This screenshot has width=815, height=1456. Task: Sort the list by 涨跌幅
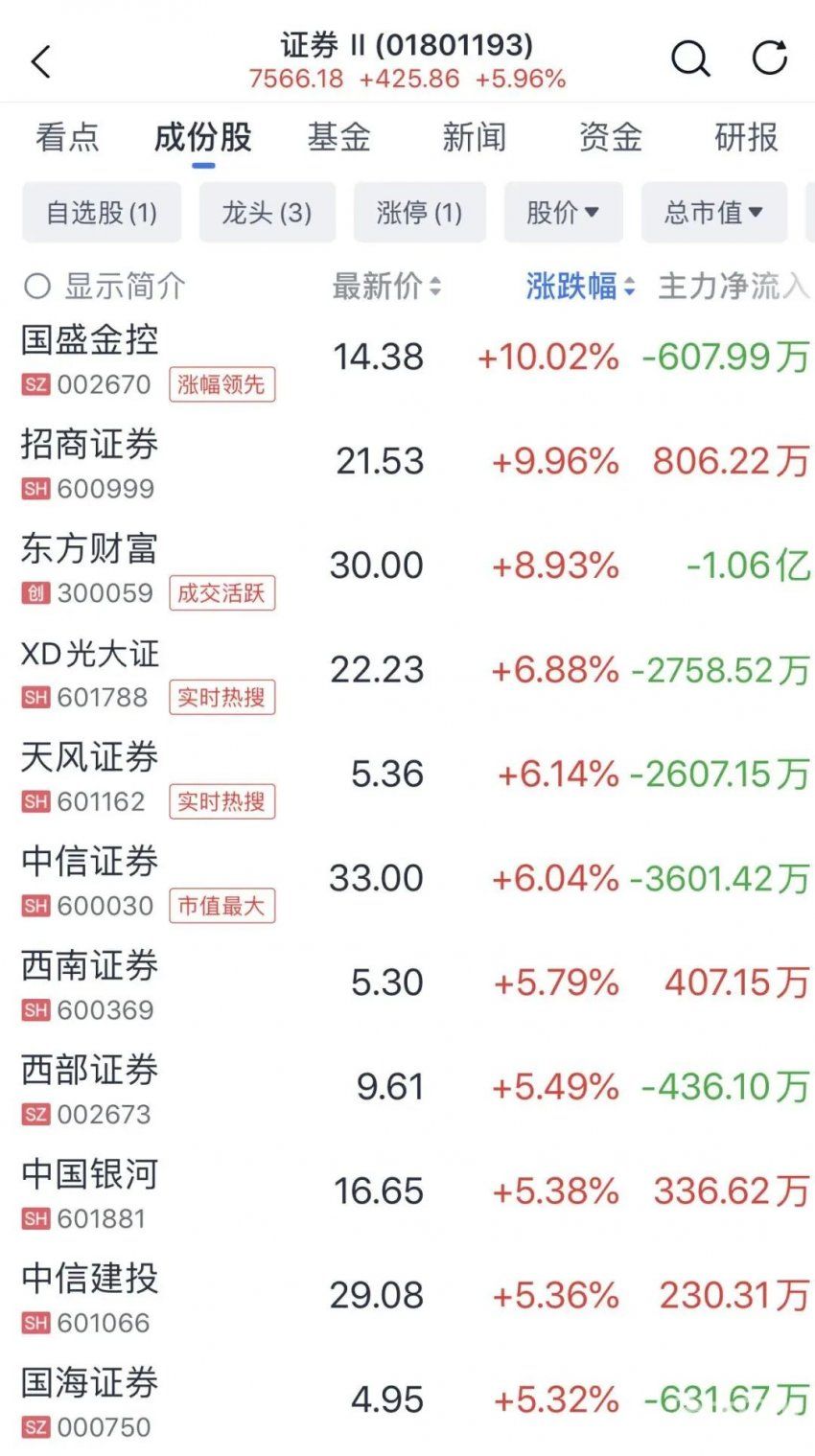pyautogui.click(x=580, y=286)
